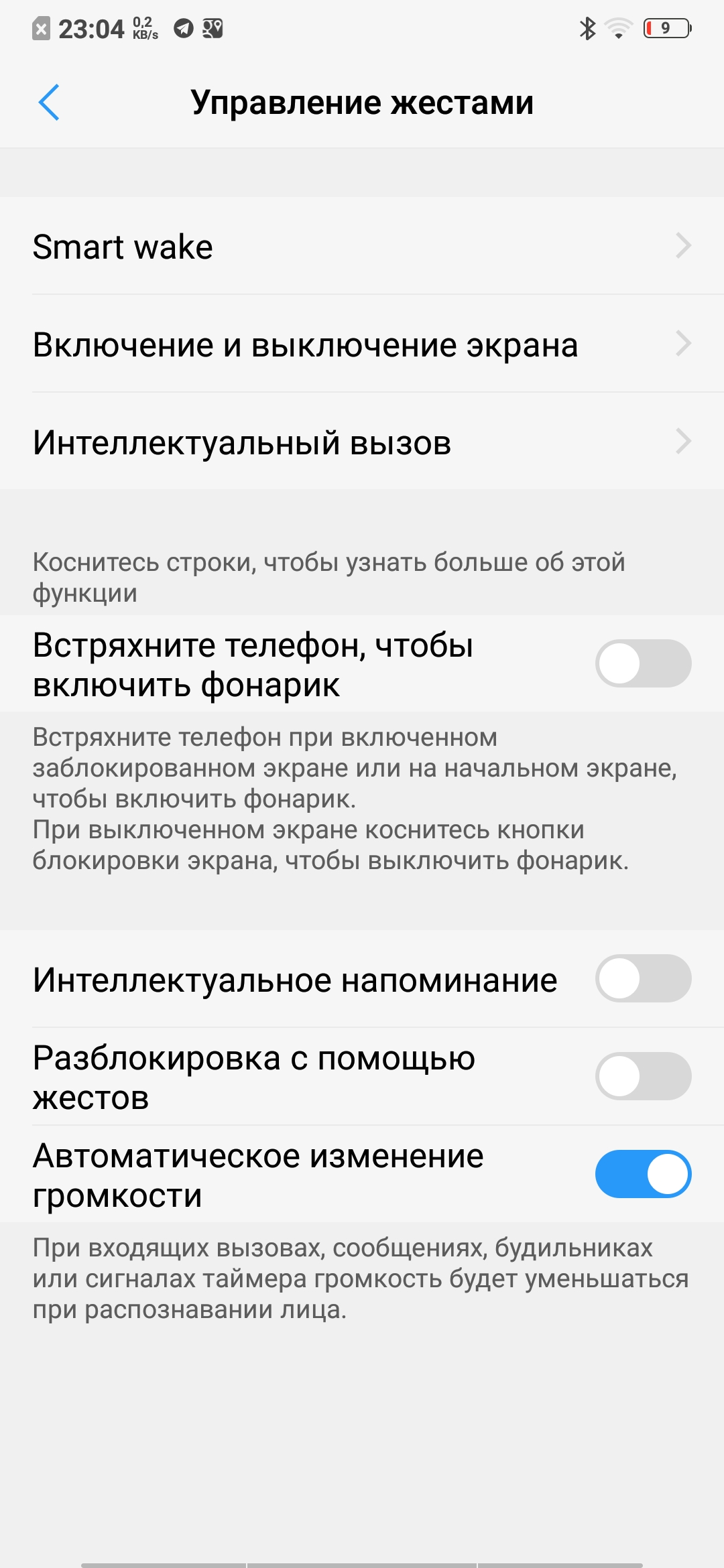Disable Автоматическое изменение громкости
724x1568 pixels.
[x=643, y=1174]
